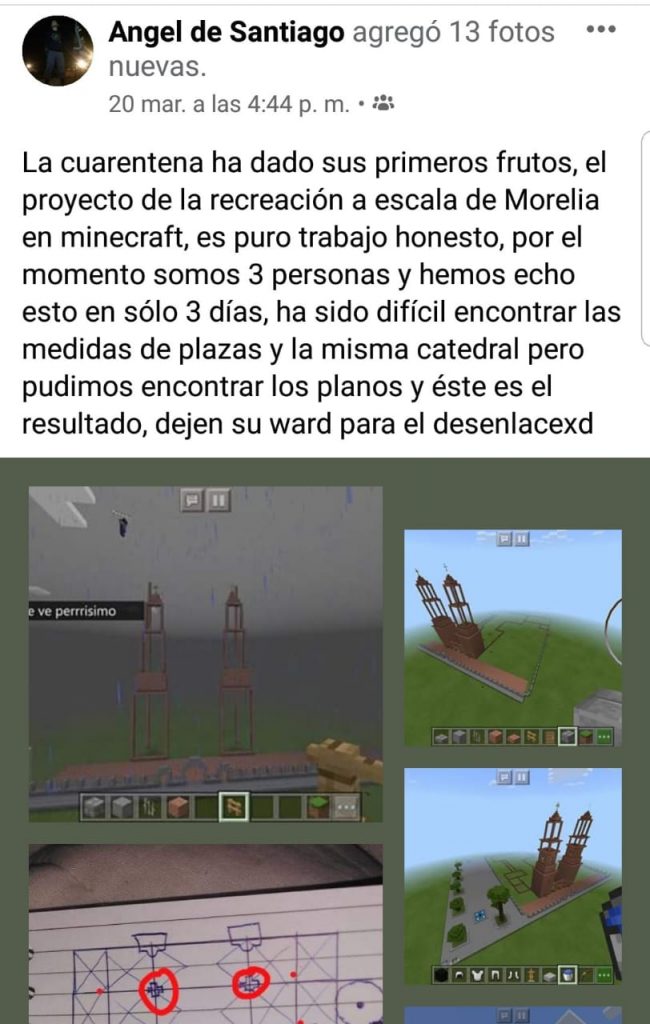
Task: Open the photo with the 've perrisimo' chat overlay
Action: click(x=205, y=654)
